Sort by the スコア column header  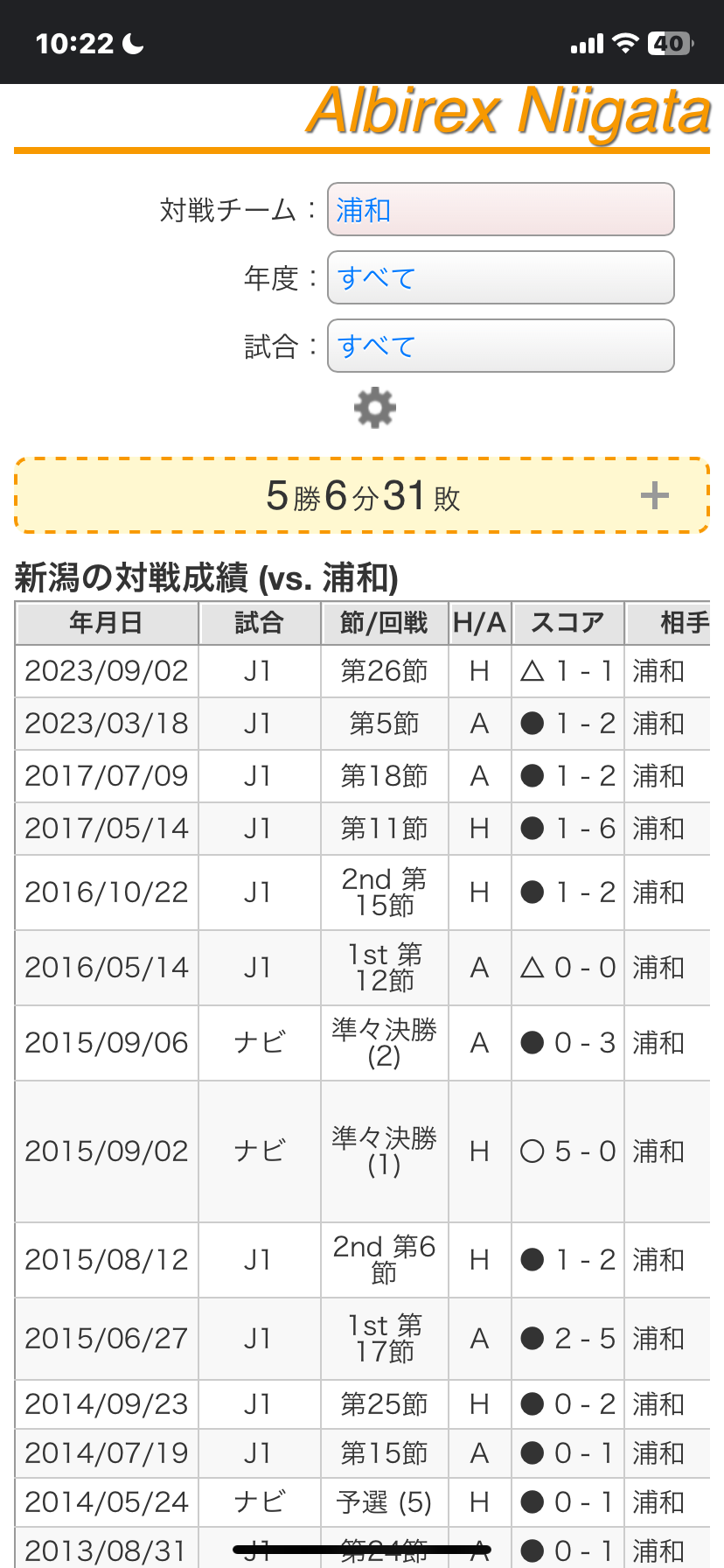(x=567, y=623)
